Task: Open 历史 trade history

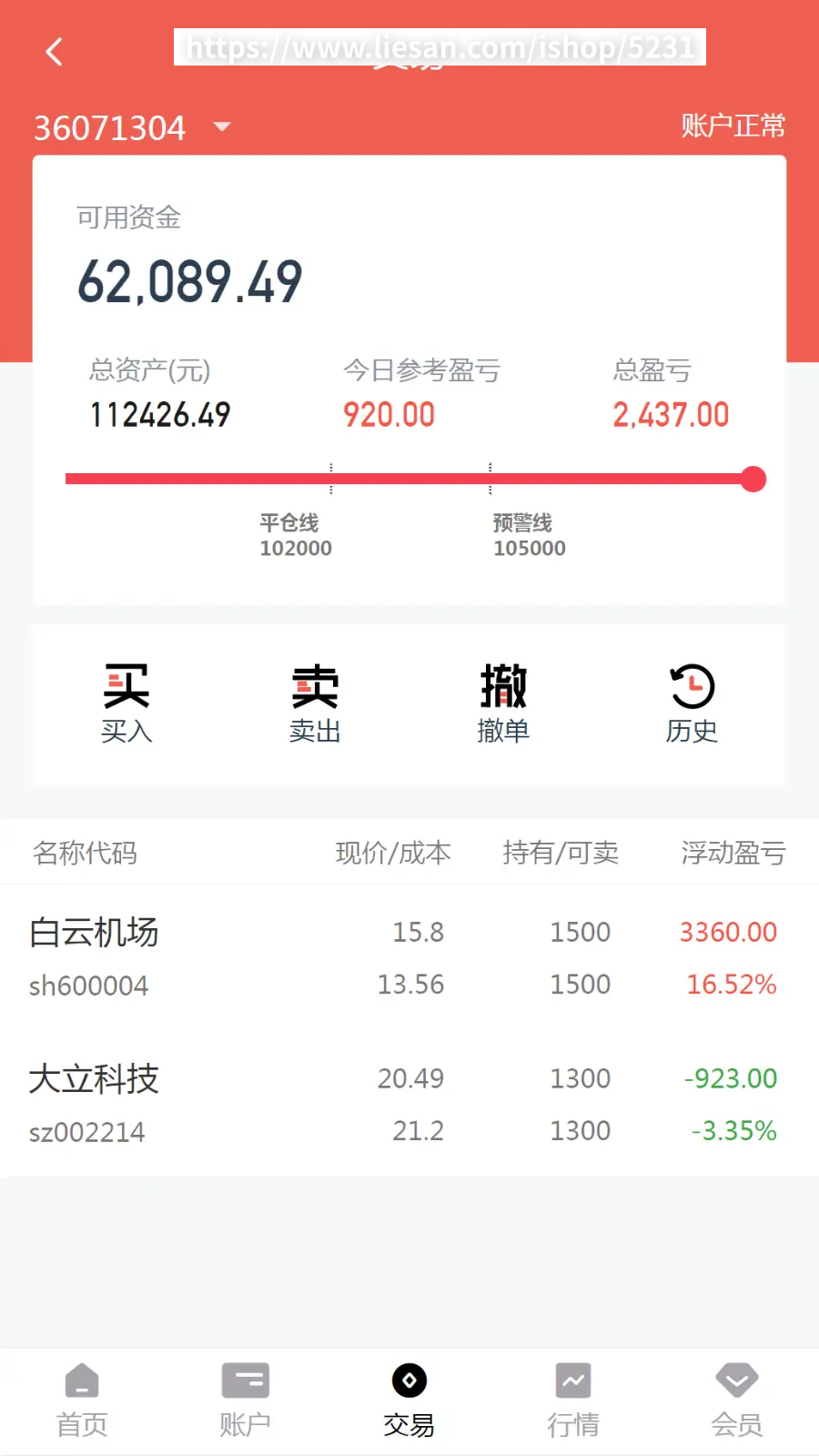Action: click(x=692, y=703)
